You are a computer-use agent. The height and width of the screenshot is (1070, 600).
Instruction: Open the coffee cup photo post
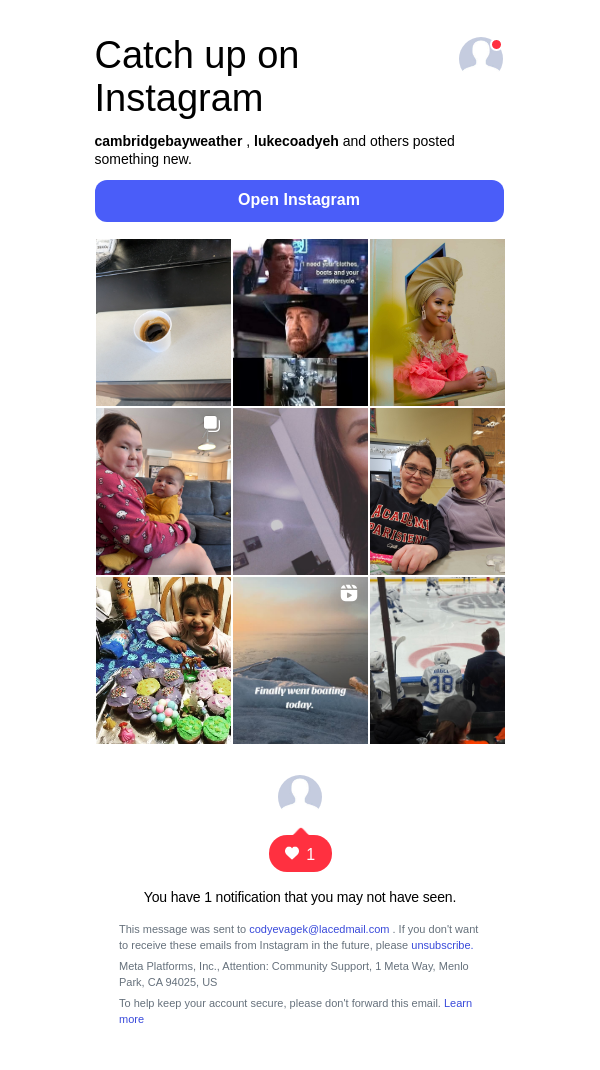point(163,322)
